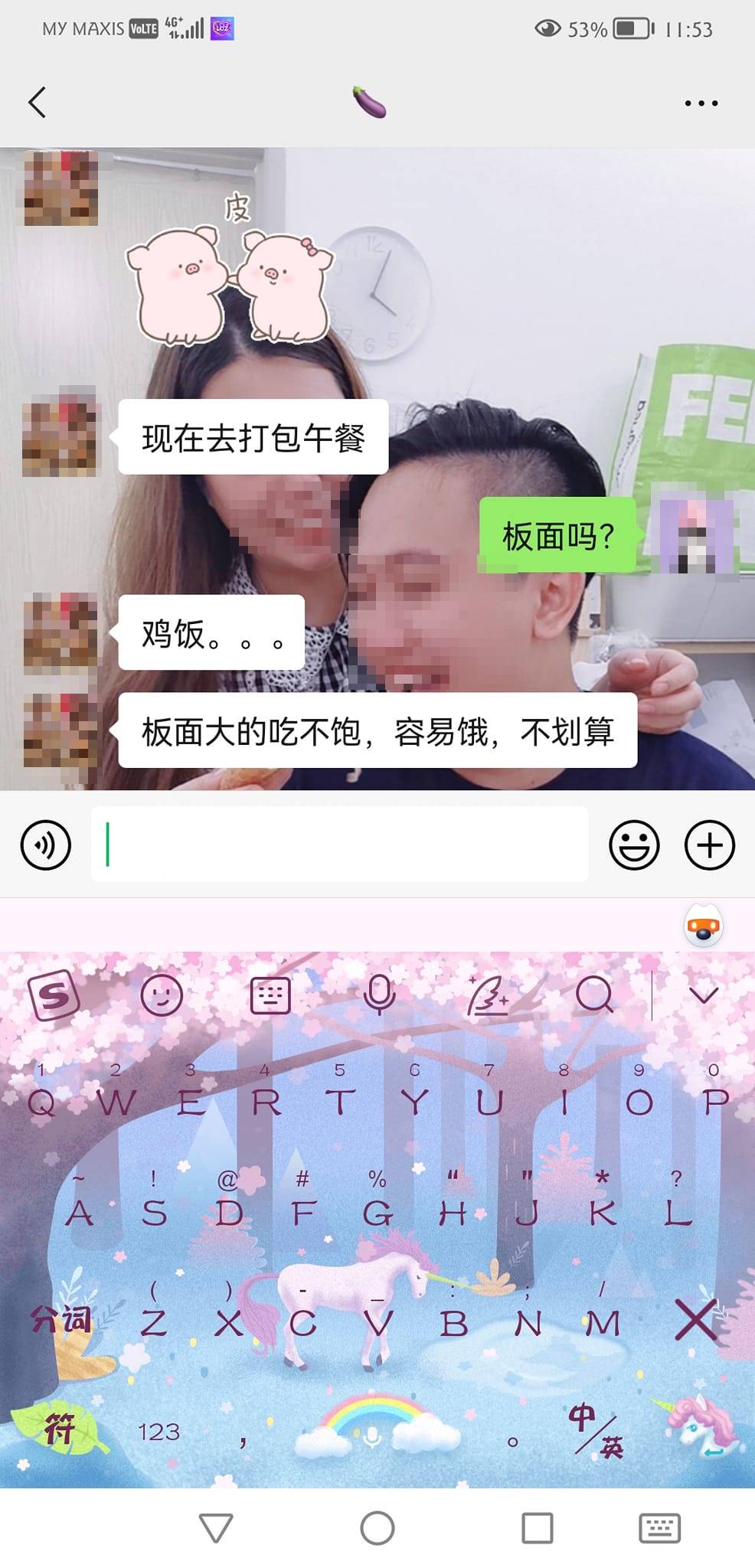Start keyboard voice input
This screenshot has width=755, height=1568.
tap(379, 995)
